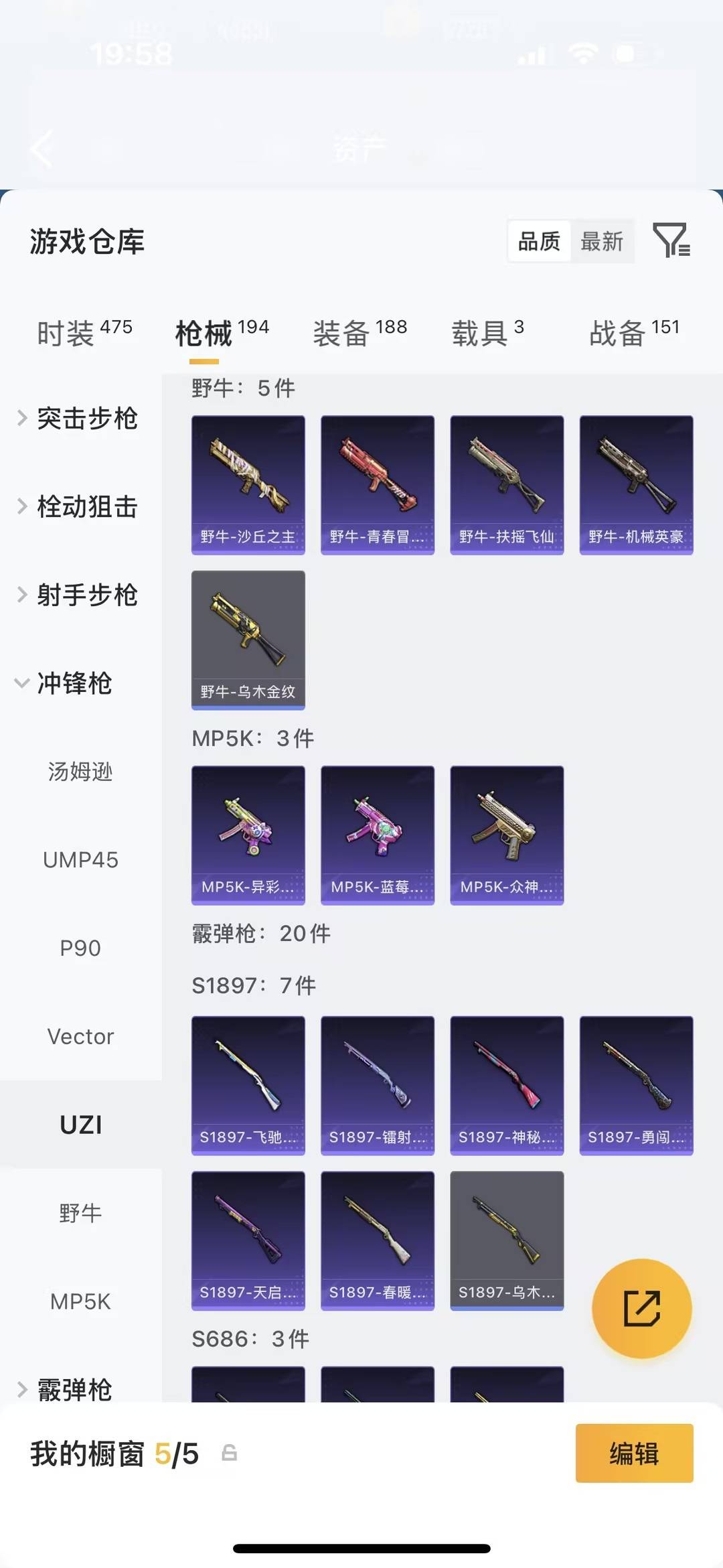
Task: Select UZI in the sidebar
Action: tap(81, 1125)
